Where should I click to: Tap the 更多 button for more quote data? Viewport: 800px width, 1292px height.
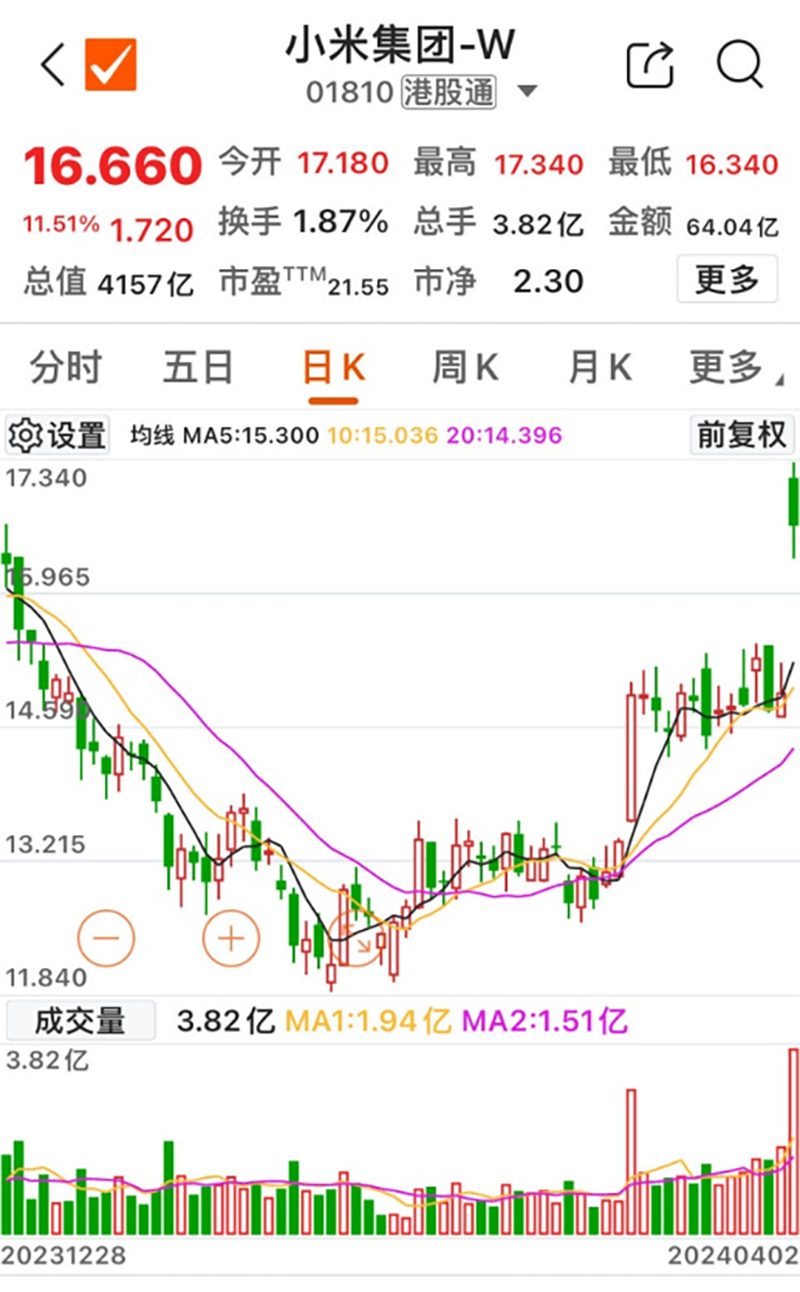click(x=727, y=279)
